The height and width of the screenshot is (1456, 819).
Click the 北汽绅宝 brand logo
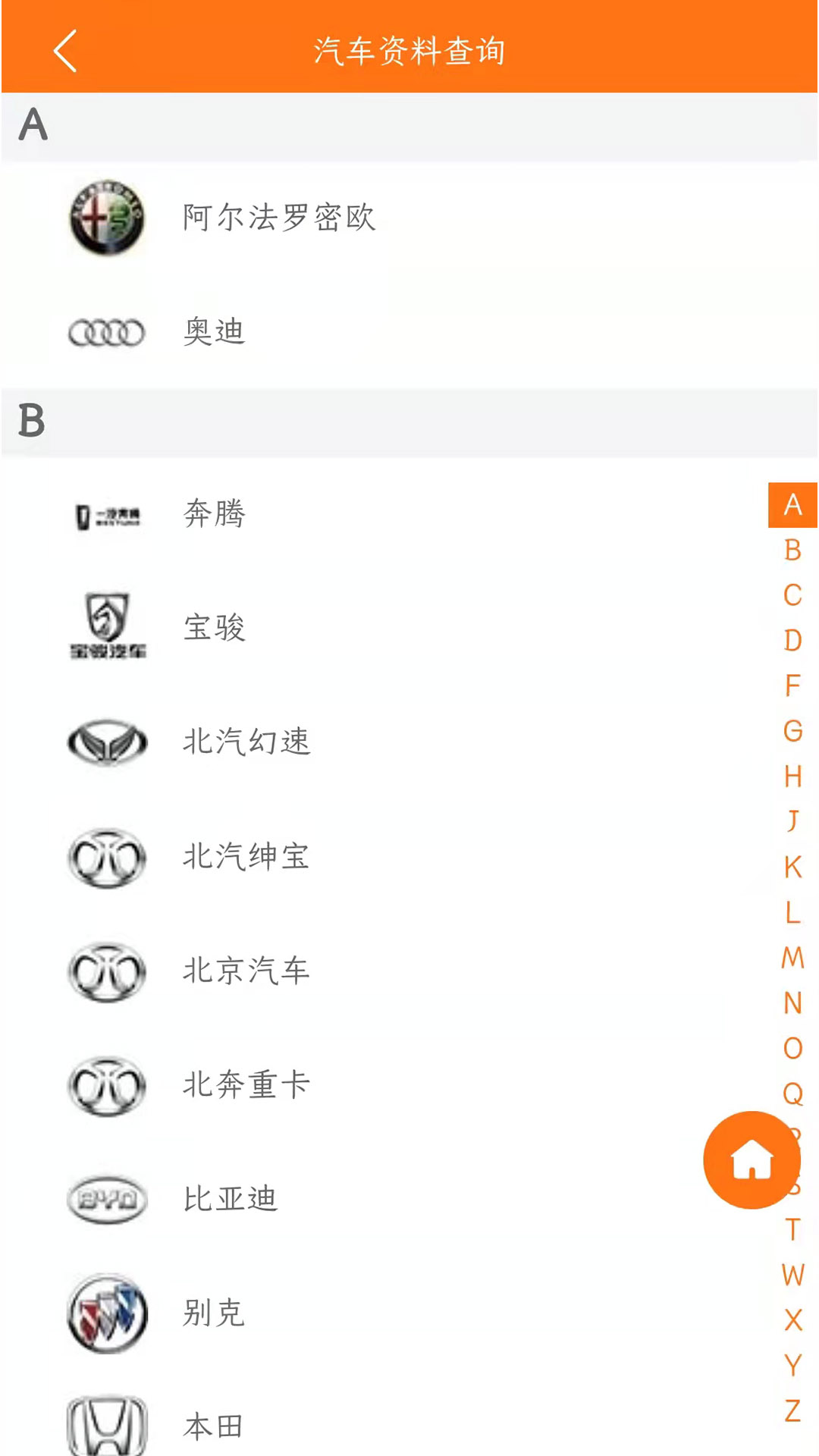(106, 858)
